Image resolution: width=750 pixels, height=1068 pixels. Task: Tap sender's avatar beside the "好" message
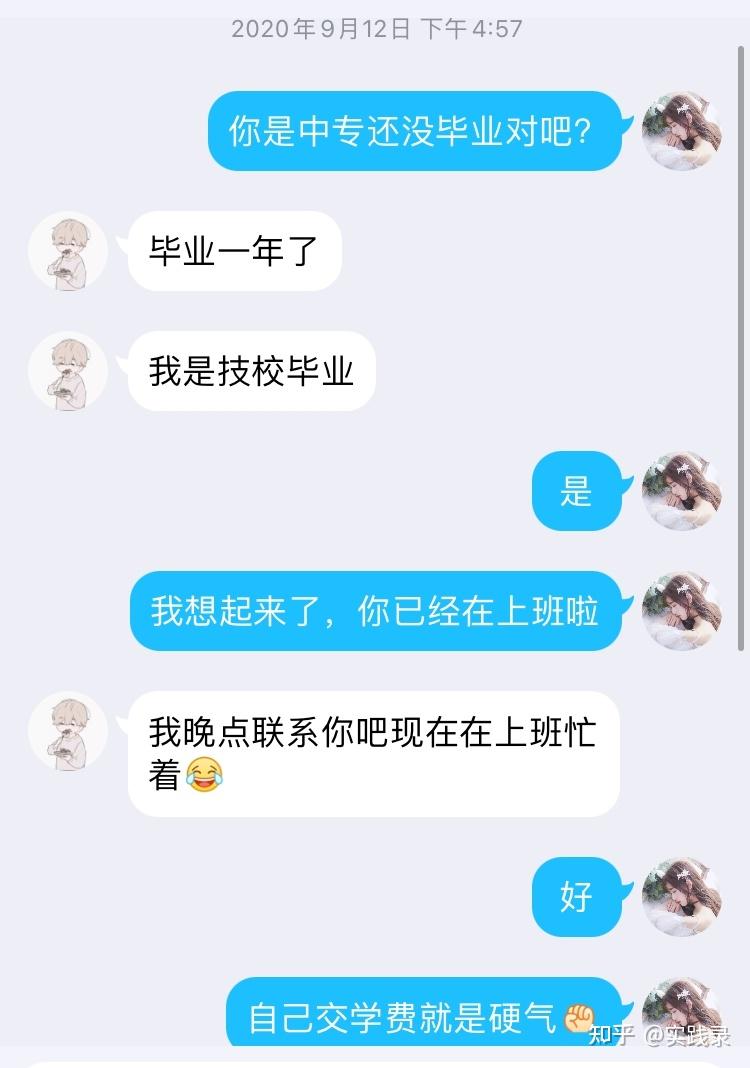[x=681, y=896]
